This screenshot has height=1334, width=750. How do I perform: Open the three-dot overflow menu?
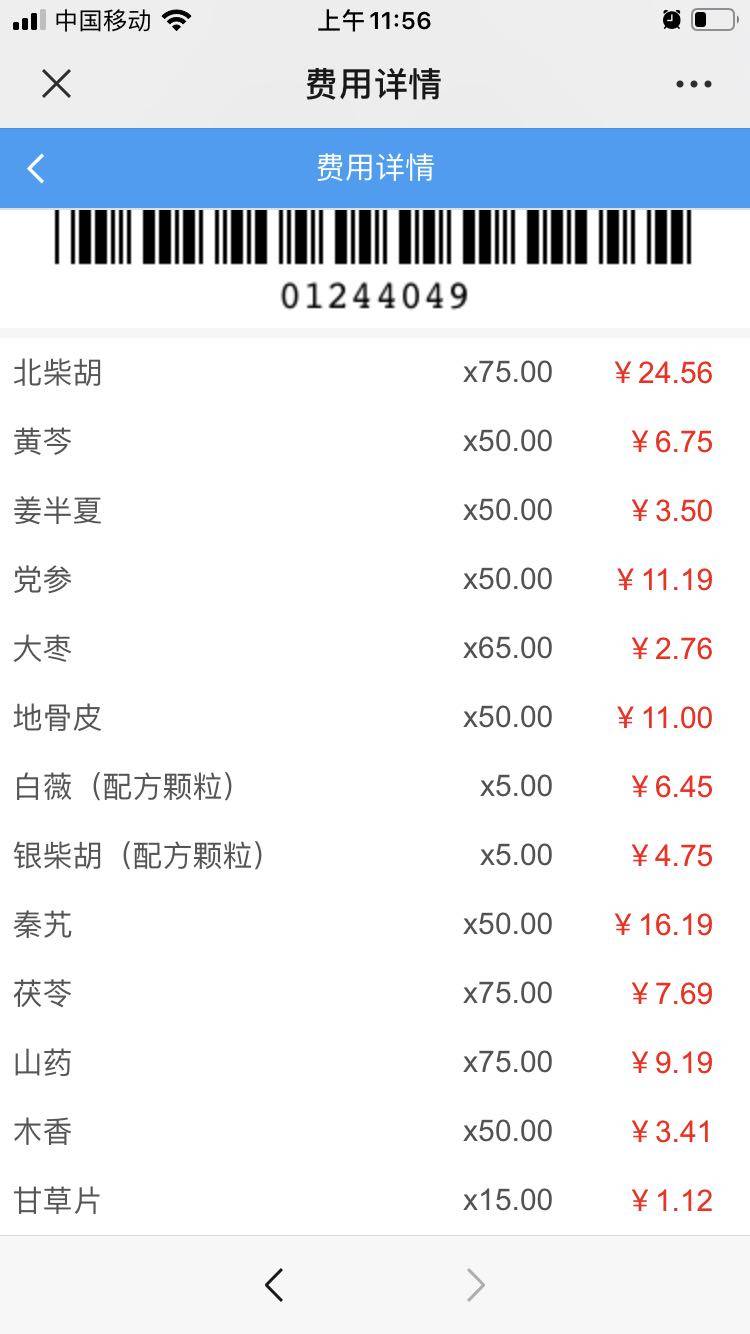(x=693, y=84)
